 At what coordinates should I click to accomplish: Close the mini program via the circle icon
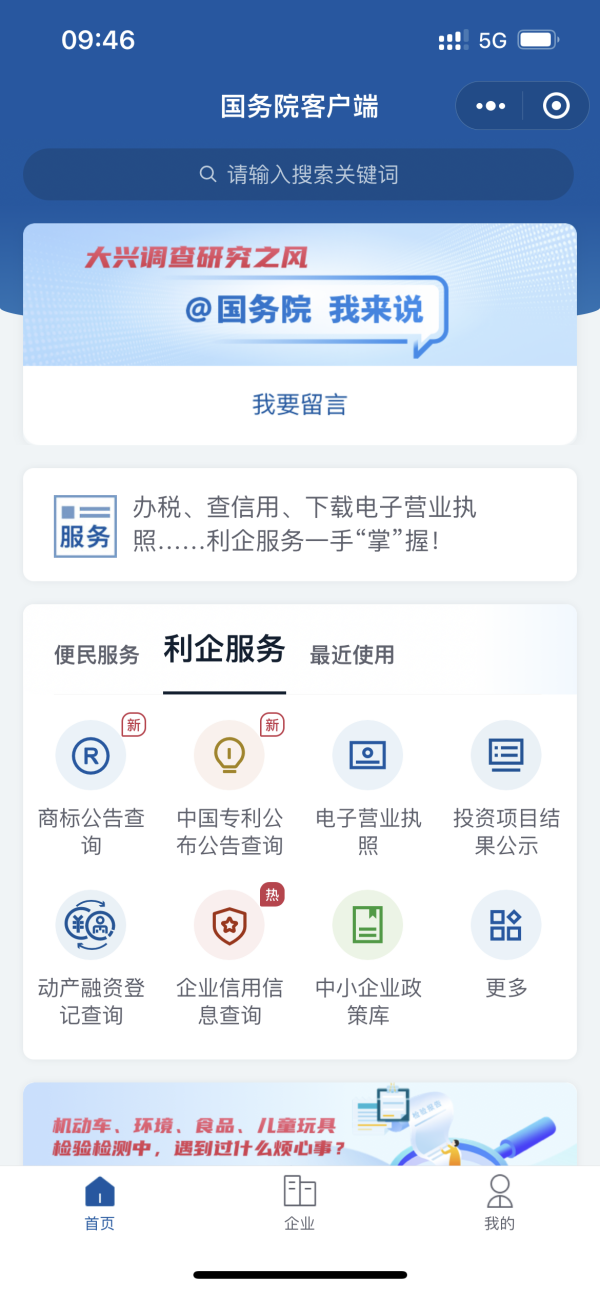[556, 106]
